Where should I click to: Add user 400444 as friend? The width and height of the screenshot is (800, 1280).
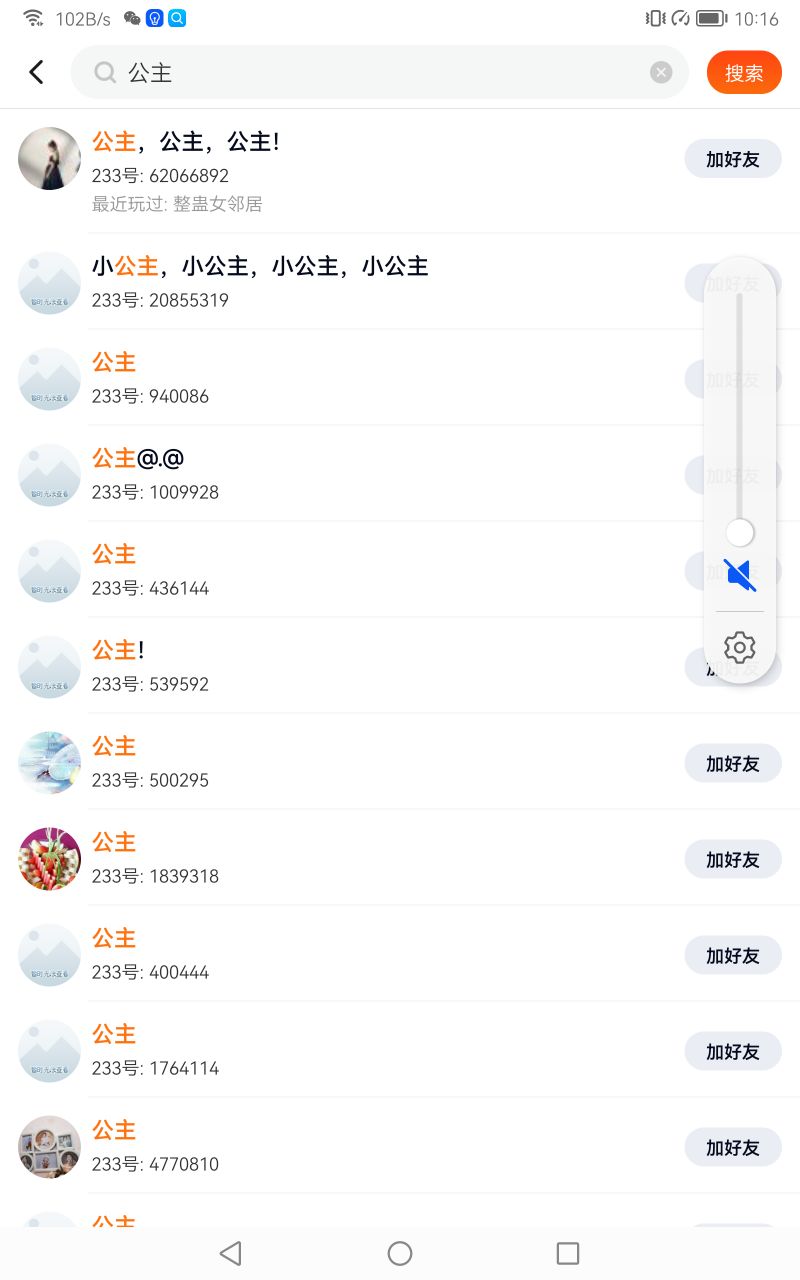(732, 956)
